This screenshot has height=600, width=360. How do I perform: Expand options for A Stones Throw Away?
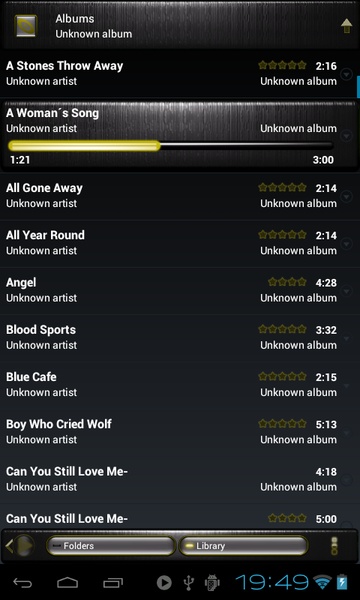click(347, 74)
